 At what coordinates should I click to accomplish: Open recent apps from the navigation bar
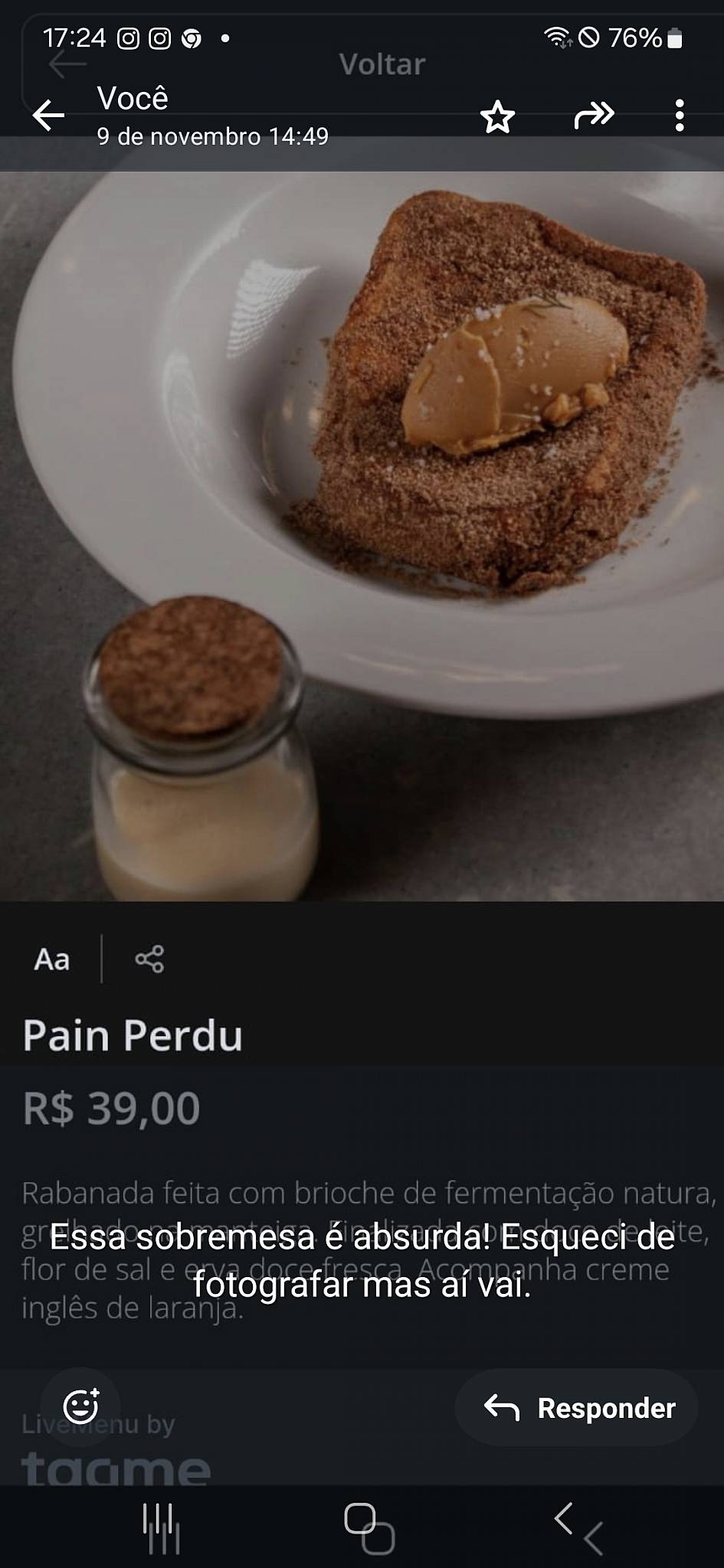pyautogui.click(x=161, y=1528)
